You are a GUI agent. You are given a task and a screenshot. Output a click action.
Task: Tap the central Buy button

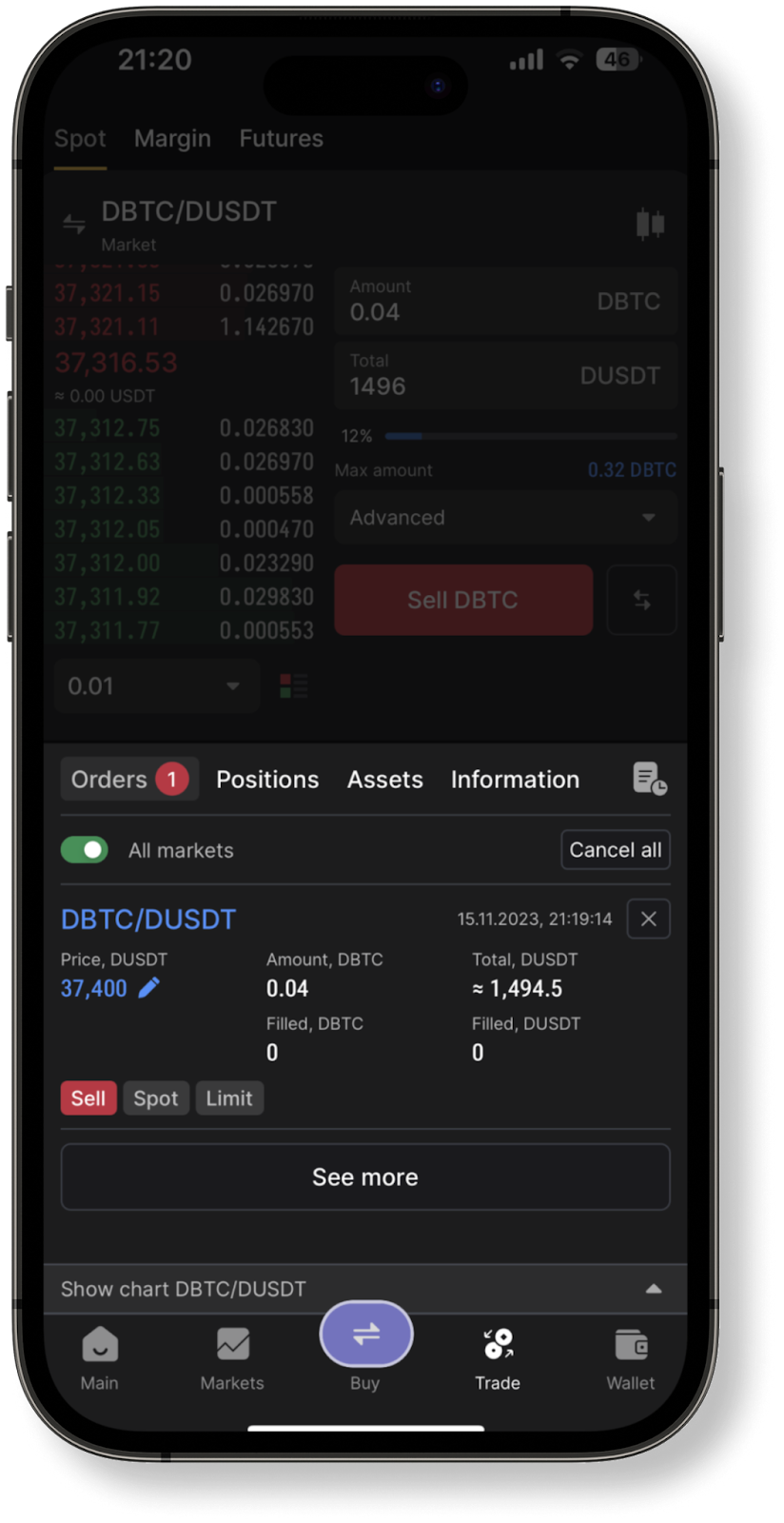point(365,1335)
